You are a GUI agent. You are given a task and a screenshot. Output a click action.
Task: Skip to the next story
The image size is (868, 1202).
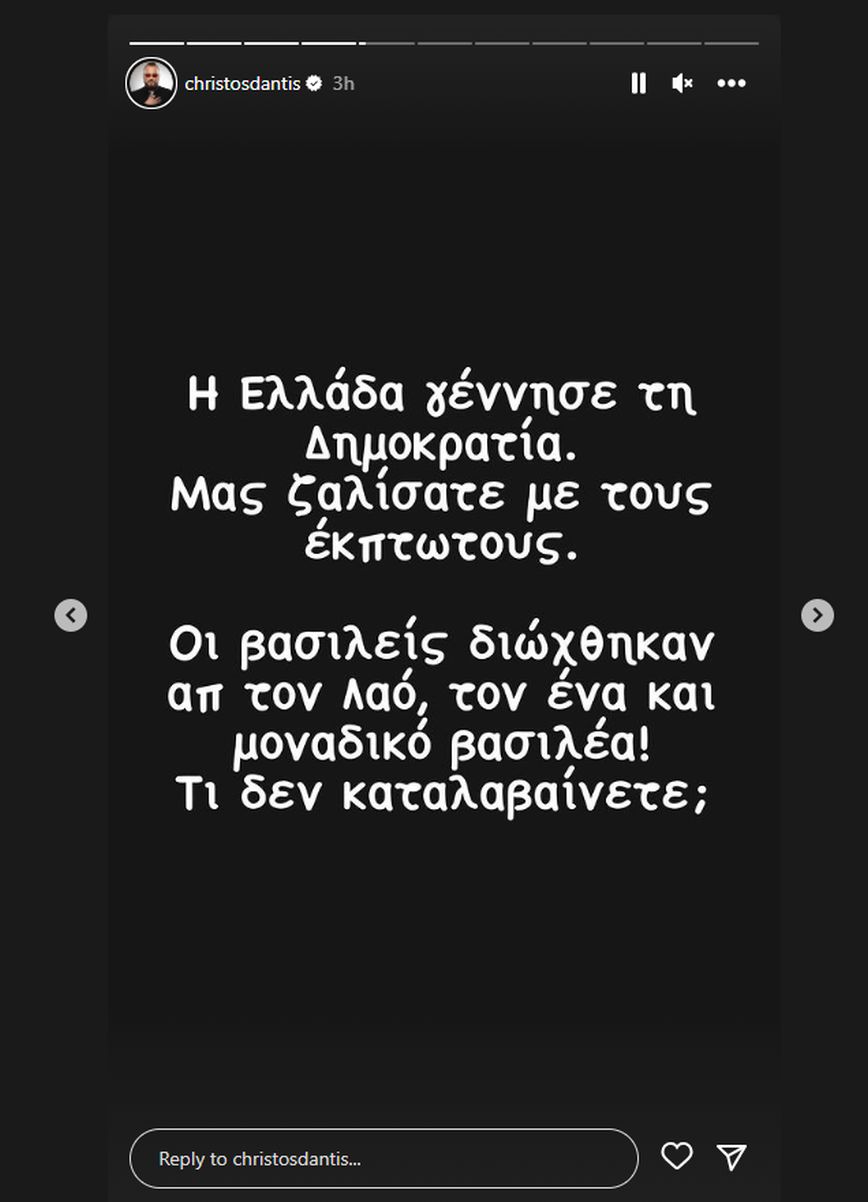click(817, 615)
